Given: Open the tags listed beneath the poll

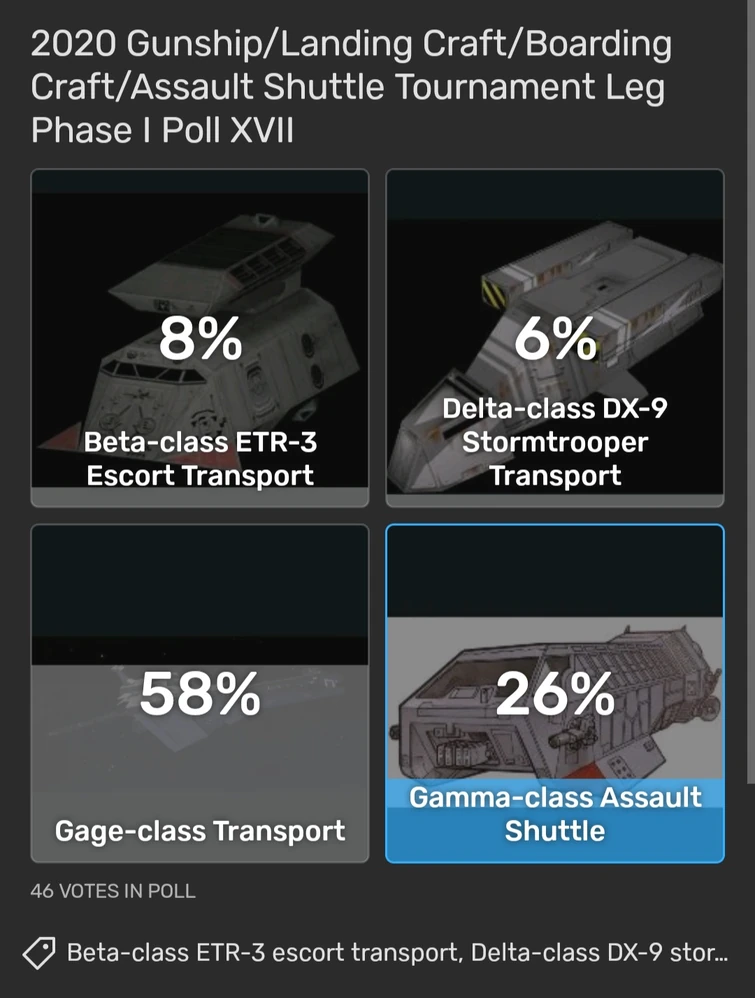Looking at the screenshot, I should (397, 952).
